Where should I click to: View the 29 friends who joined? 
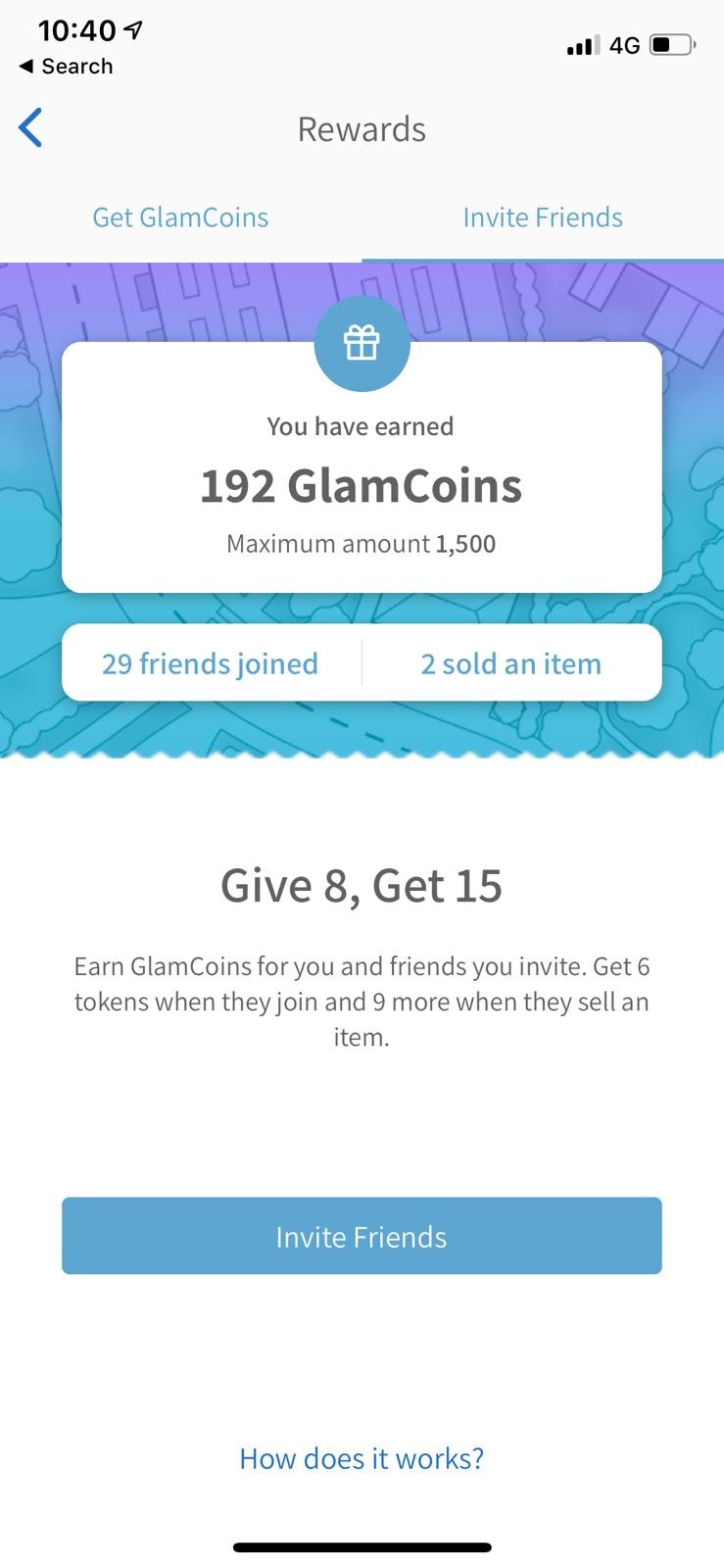pyautogui.click(x=210, y=663)
